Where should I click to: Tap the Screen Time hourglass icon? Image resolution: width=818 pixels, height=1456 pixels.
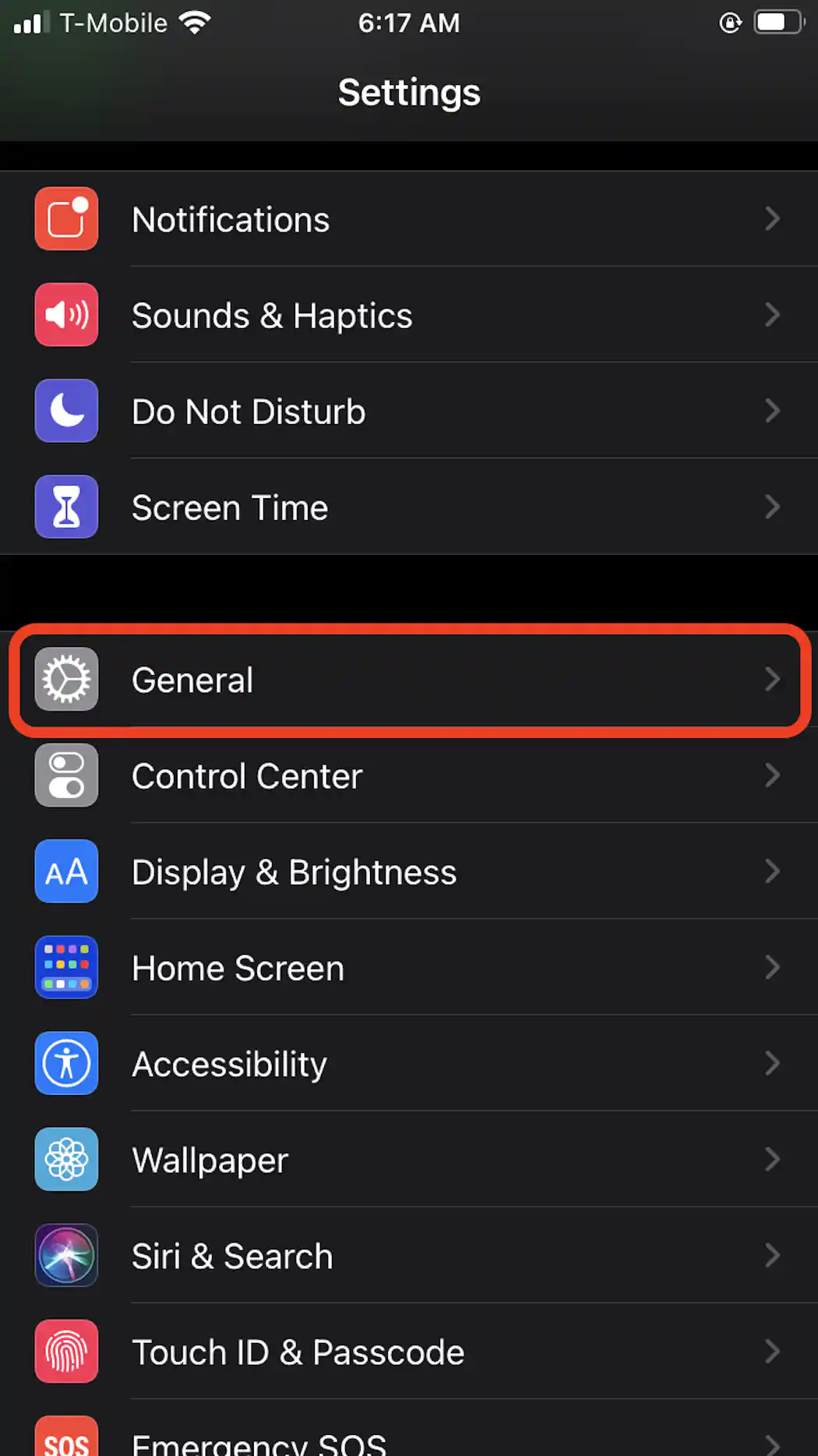point(66,507)
